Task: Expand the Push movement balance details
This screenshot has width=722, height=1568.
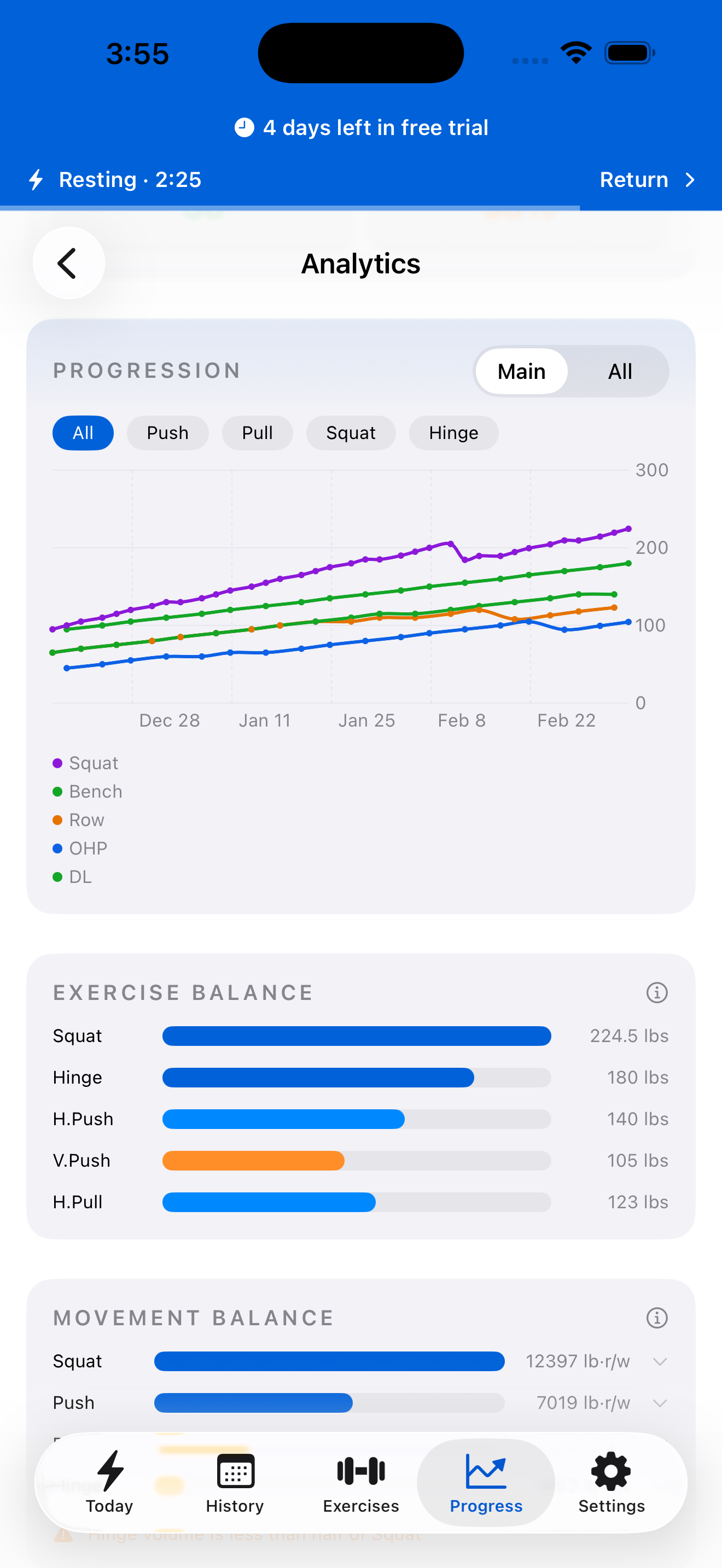Action: coord(661,1403)
